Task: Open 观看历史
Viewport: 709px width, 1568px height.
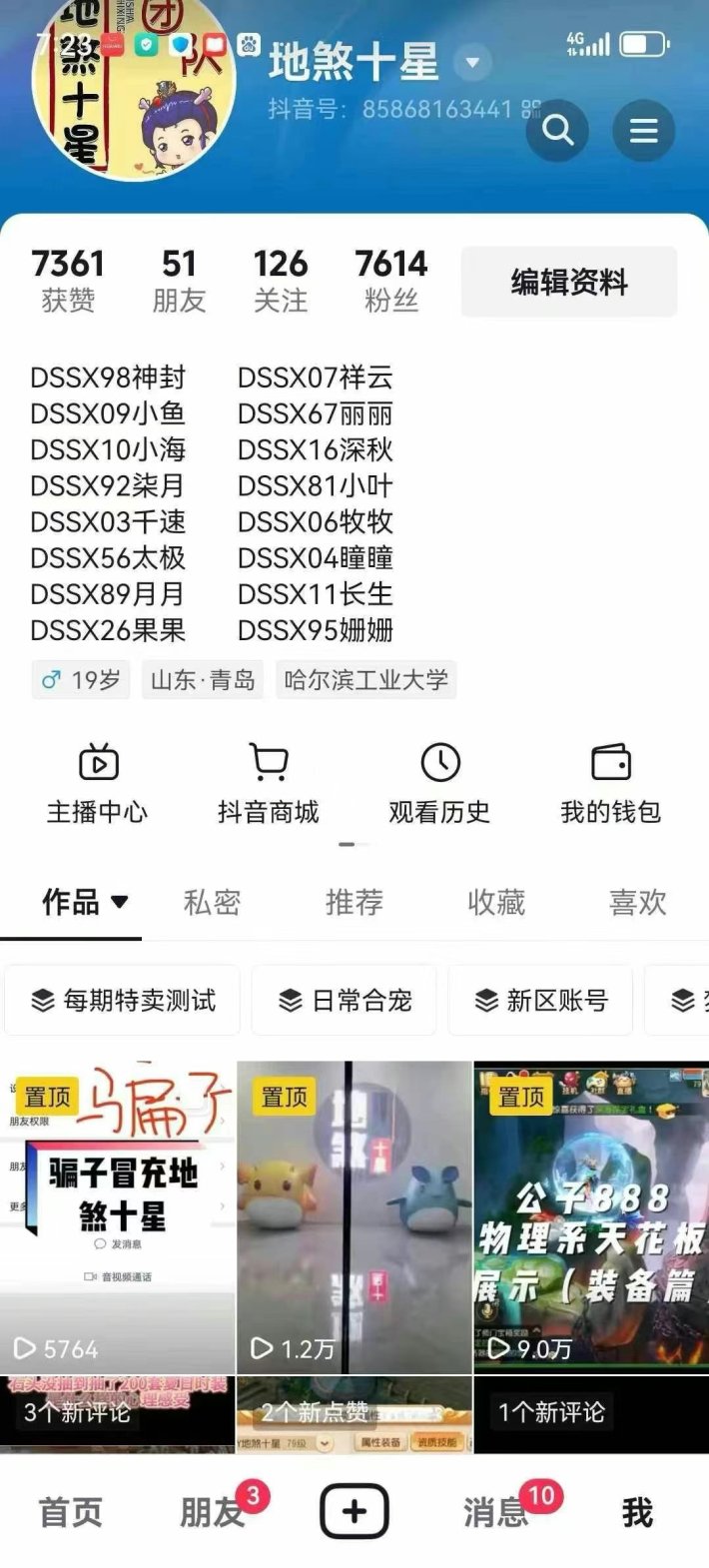Action: point(439,784)
